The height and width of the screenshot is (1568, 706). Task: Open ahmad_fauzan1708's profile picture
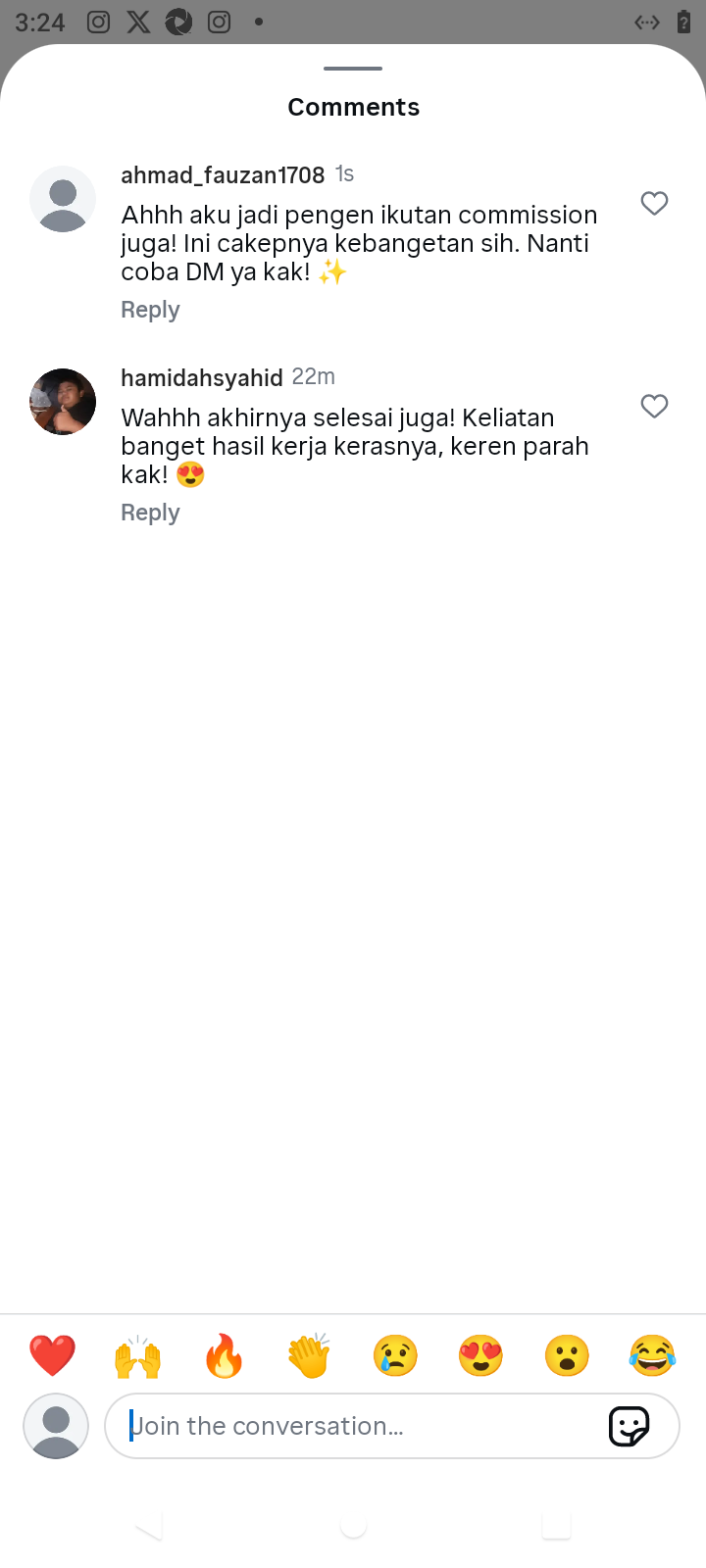pyautogui.click(x=63, y=199)
